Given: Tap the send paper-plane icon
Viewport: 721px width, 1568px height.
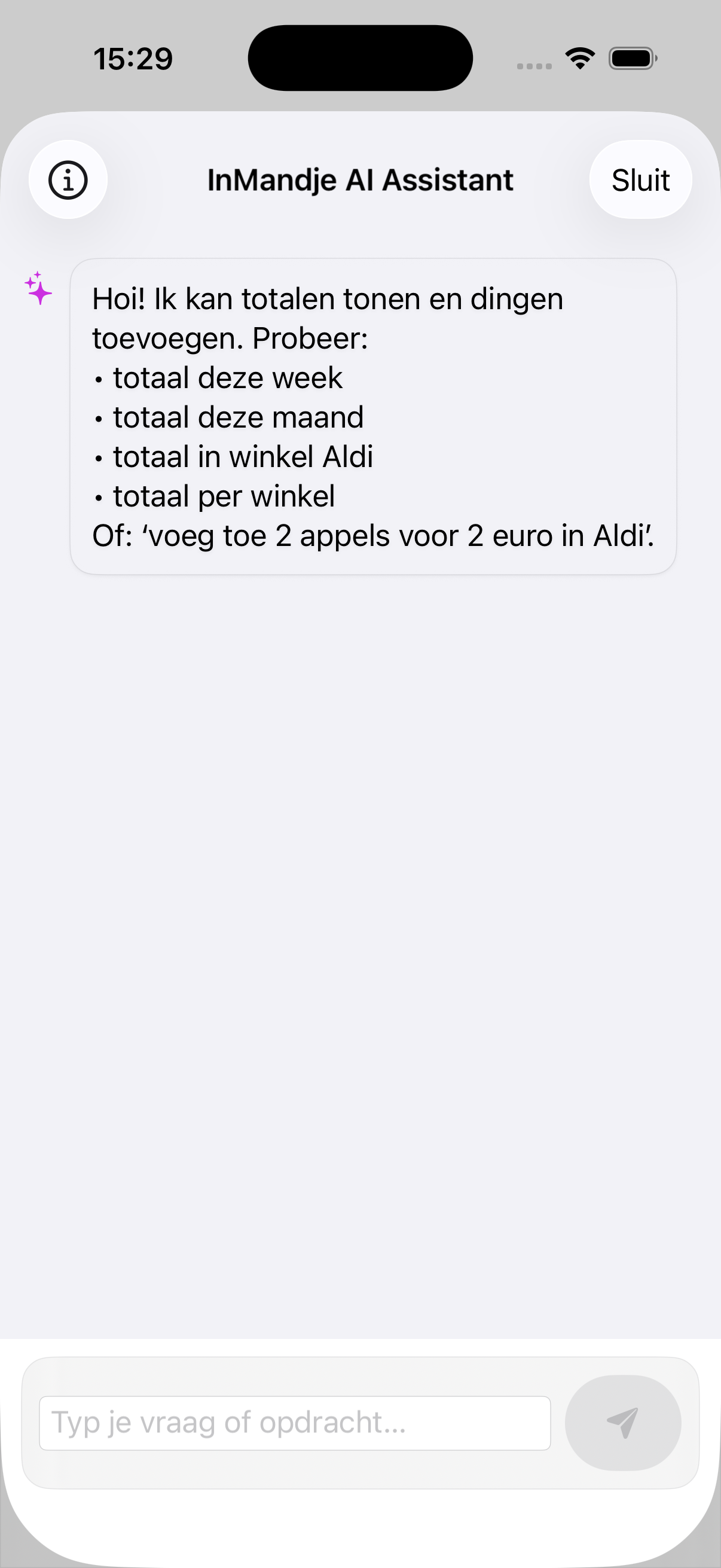Looking at the screenshot, I should 622,1423.
